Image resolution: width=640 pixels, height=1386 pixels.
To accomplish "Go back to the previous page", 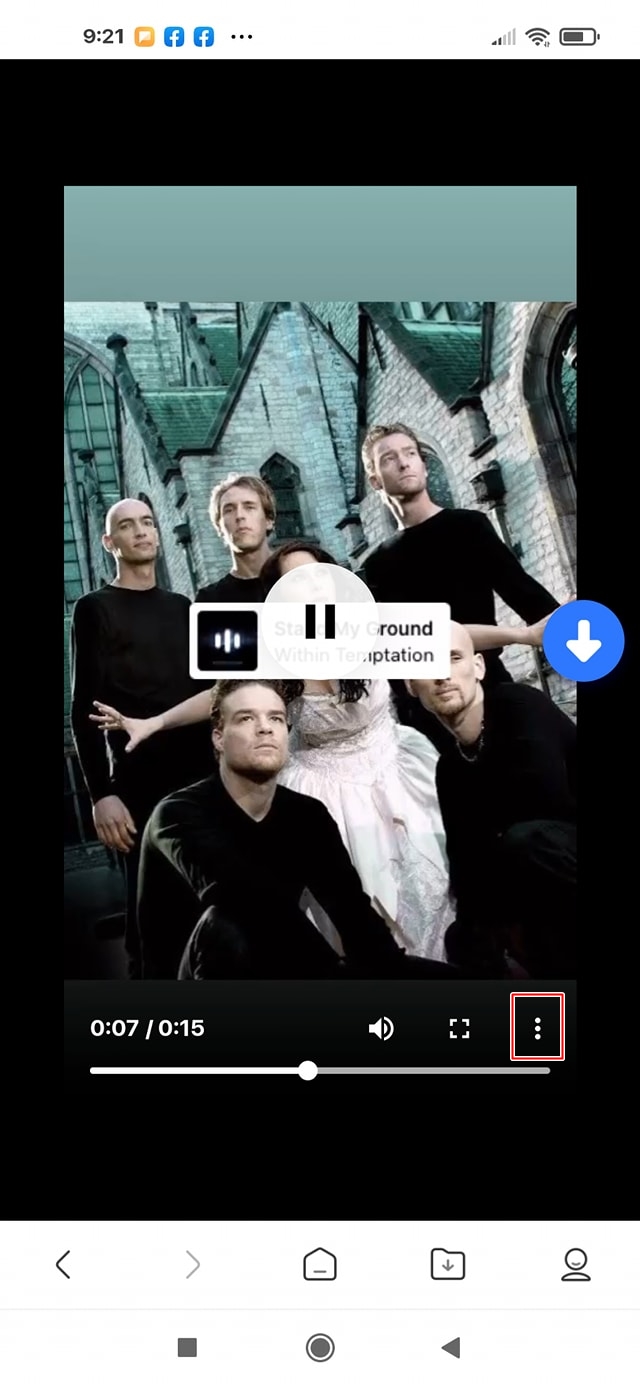I will (63, 1265).
